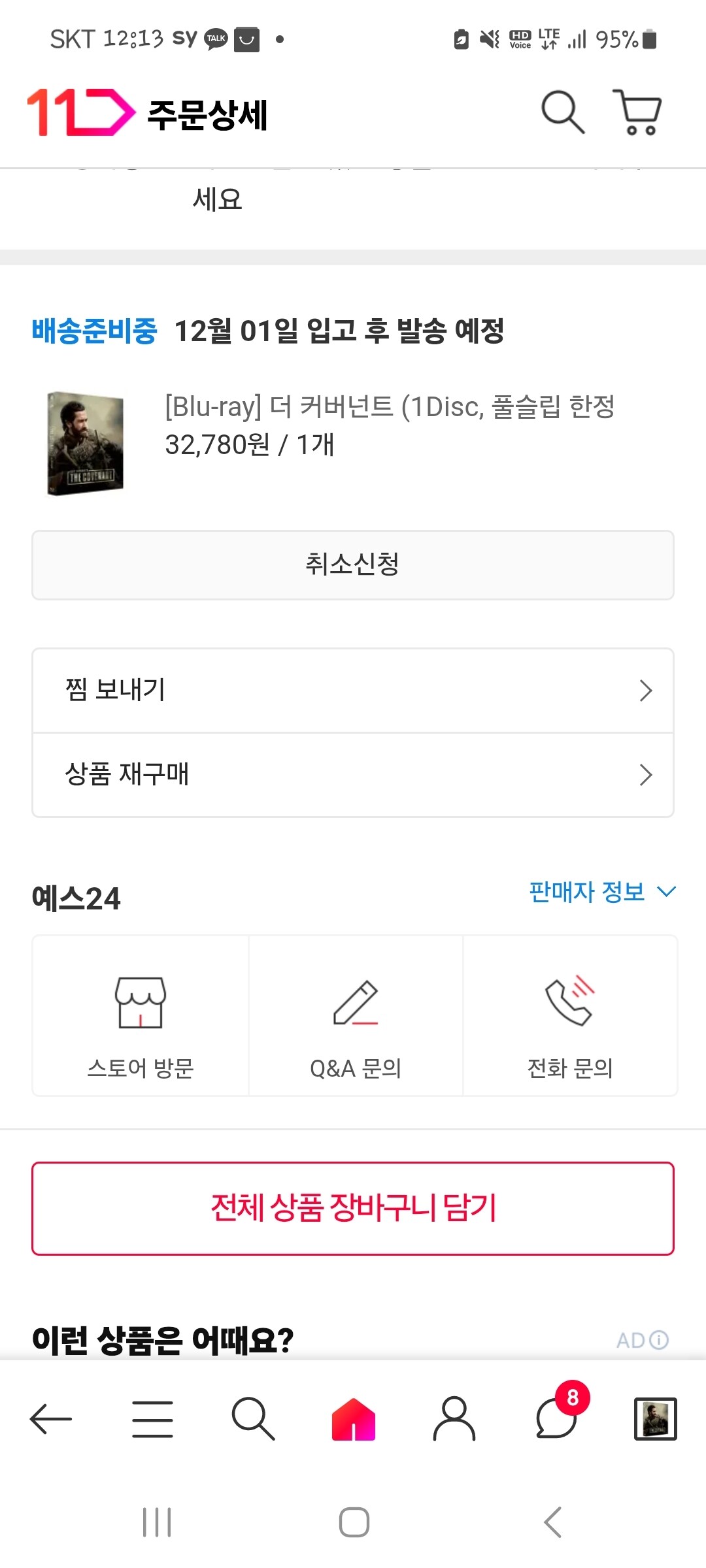Open the category menu in the bottom bar
Screen dimensions: 706x1568
point(152,1419)
